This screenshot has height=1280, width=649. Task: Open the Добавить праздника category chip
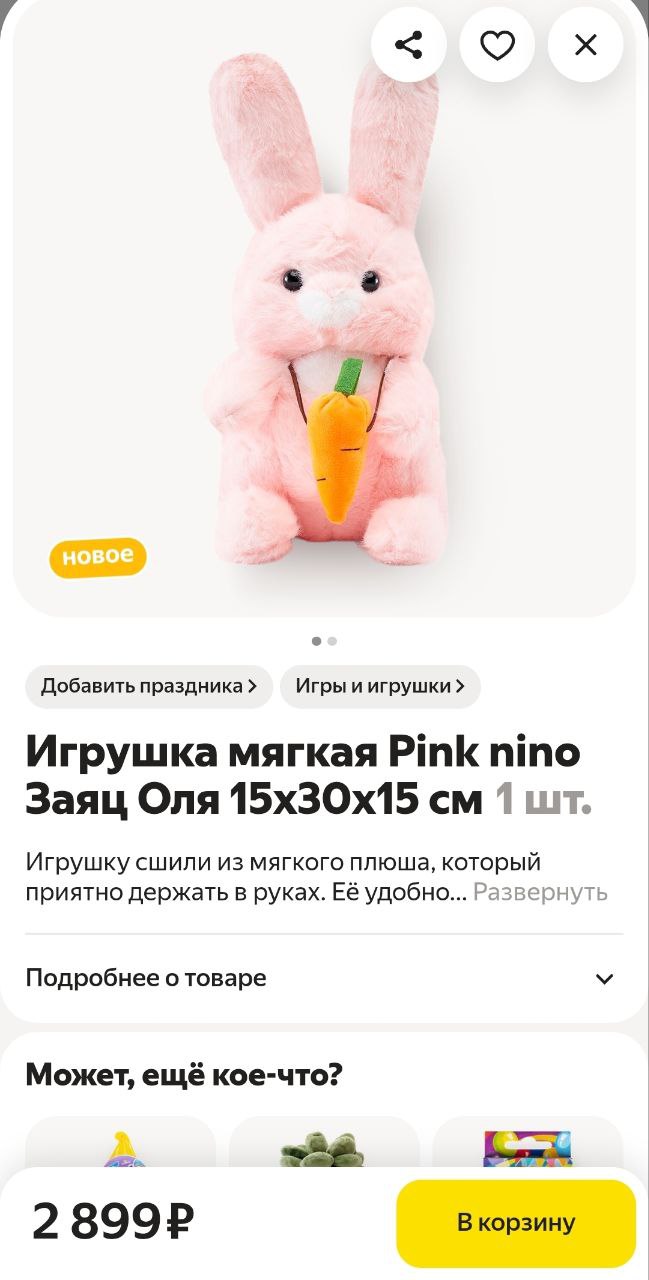148,686
